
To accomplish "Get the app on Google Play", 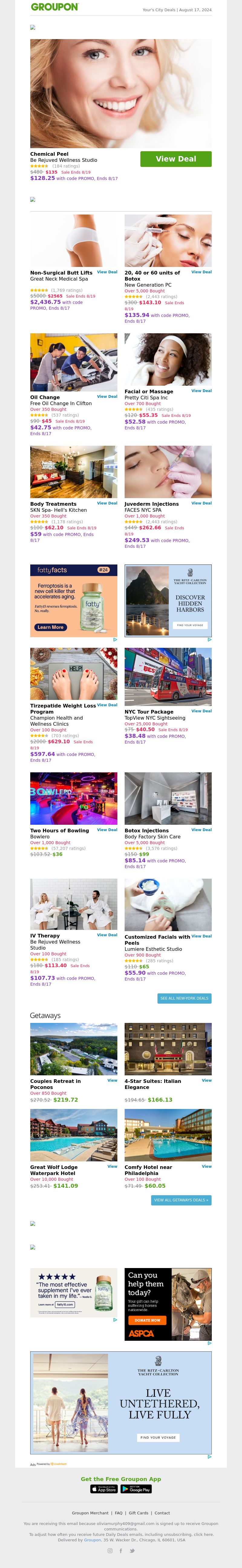I will [x=137, y=1489].
